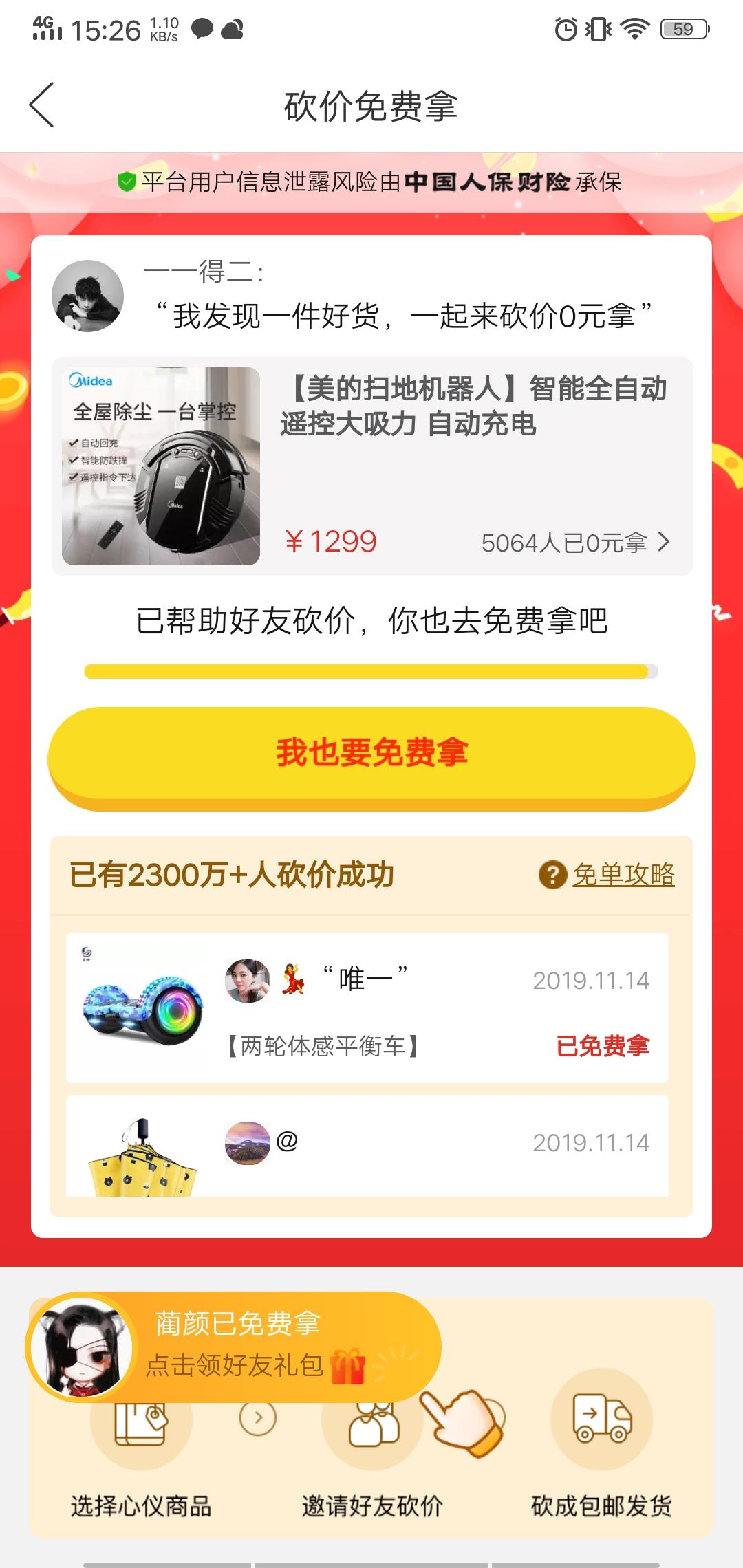Tap the yellow 我也要免费拿 button
Image resolution: width=743 pixels, height=1568 pixels.
click(371, 754)
